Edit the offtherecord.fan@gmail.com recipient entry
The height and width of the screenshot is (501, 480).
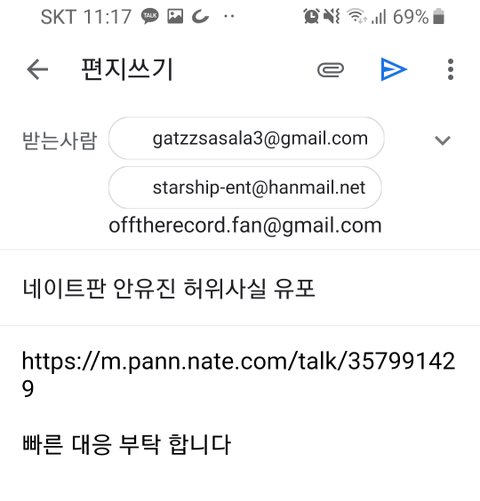pos(245,226)
